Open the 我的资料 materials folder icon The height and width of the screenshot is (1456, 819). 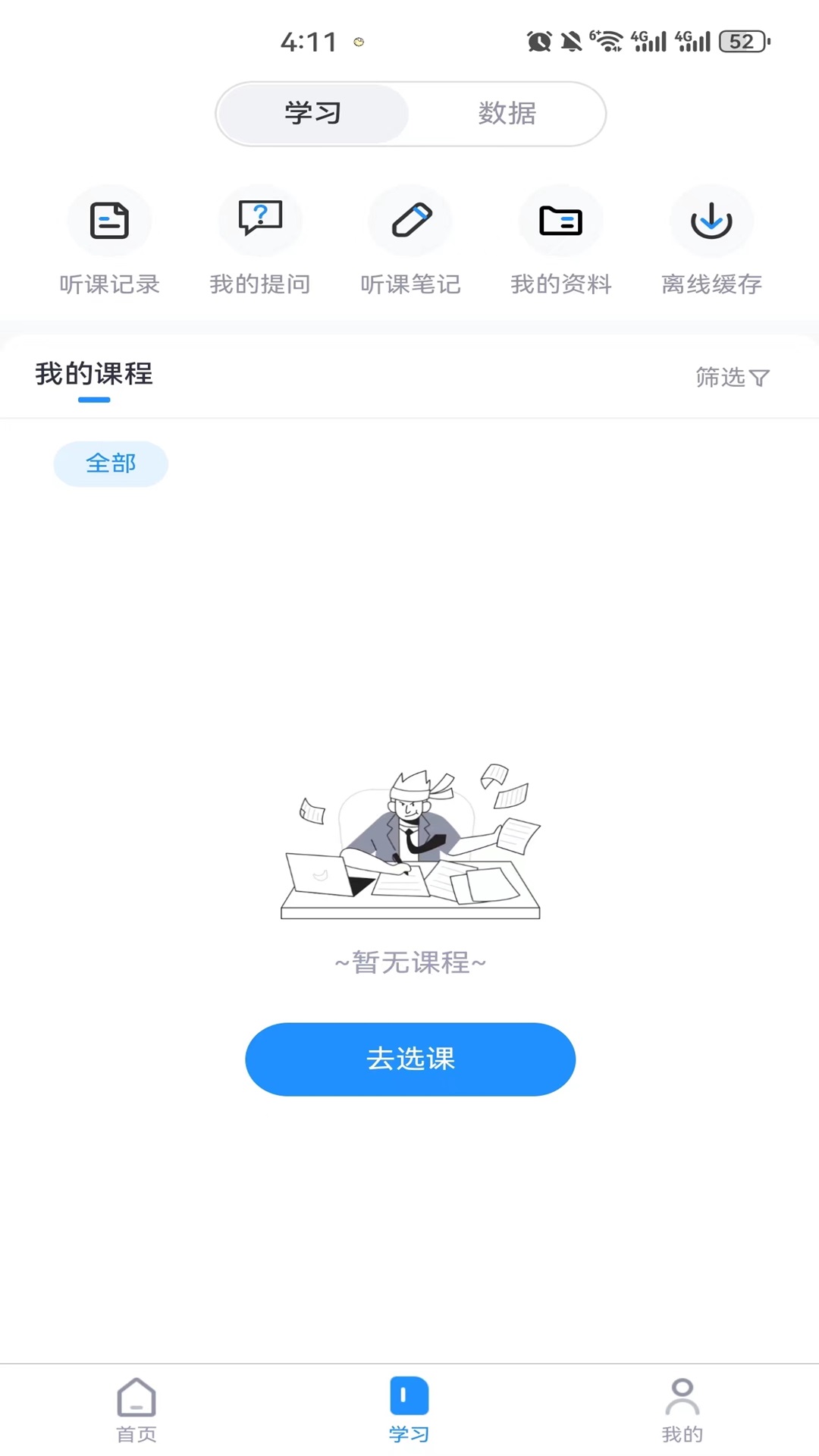click(560, 221)
